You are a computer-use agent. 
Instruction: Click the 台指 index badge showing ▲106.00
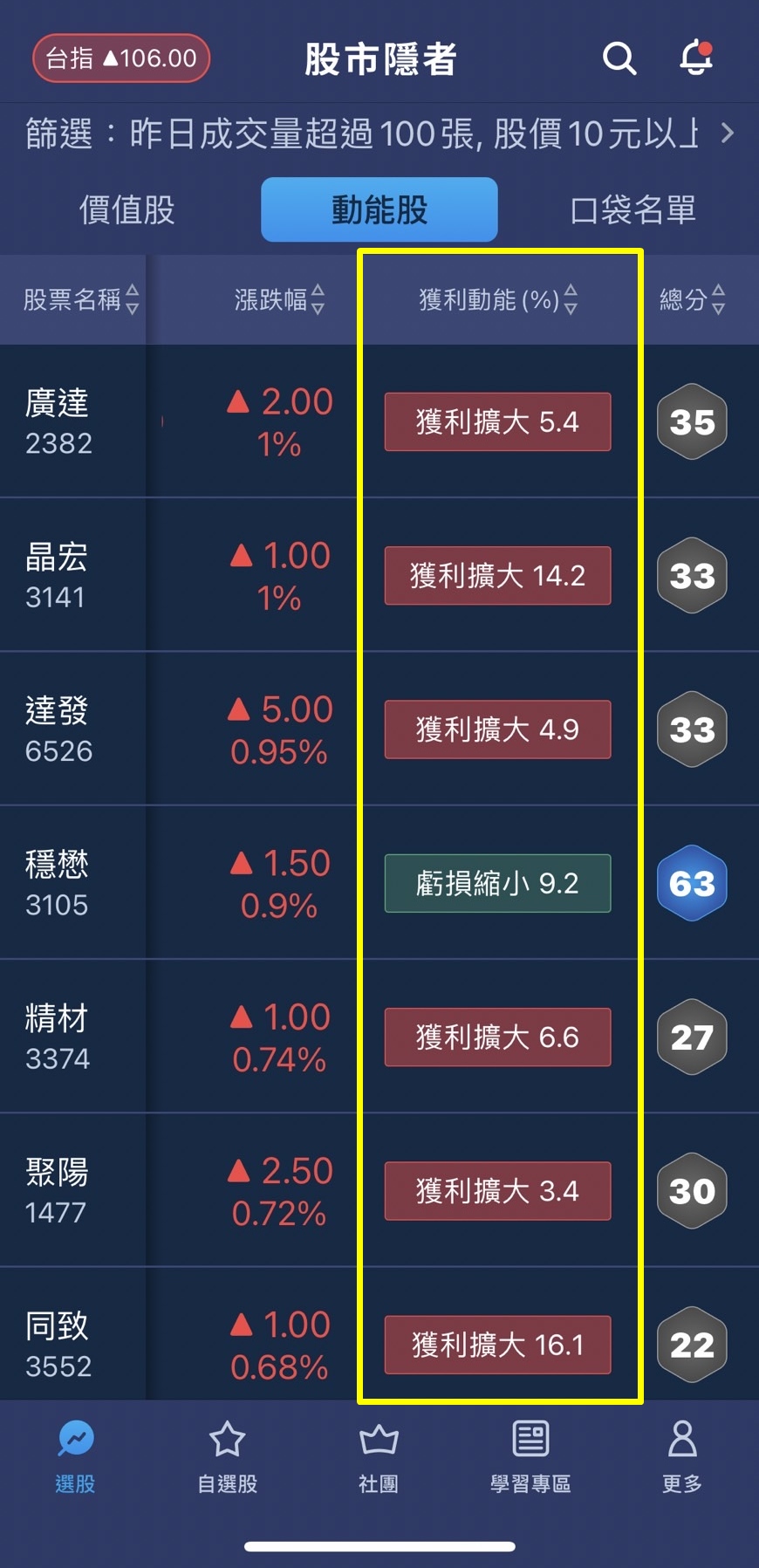pos(120,58)
